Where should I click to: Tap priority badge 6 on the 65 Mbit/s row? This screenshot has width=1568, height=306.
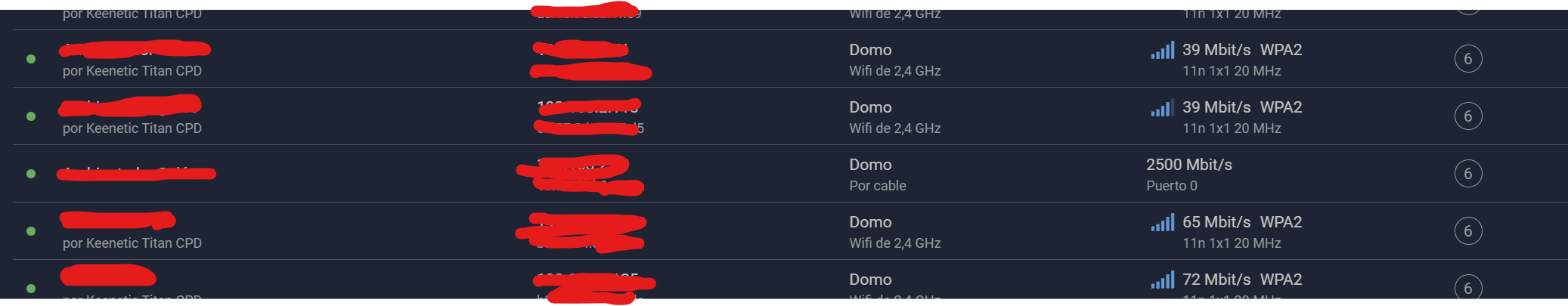1467,231
